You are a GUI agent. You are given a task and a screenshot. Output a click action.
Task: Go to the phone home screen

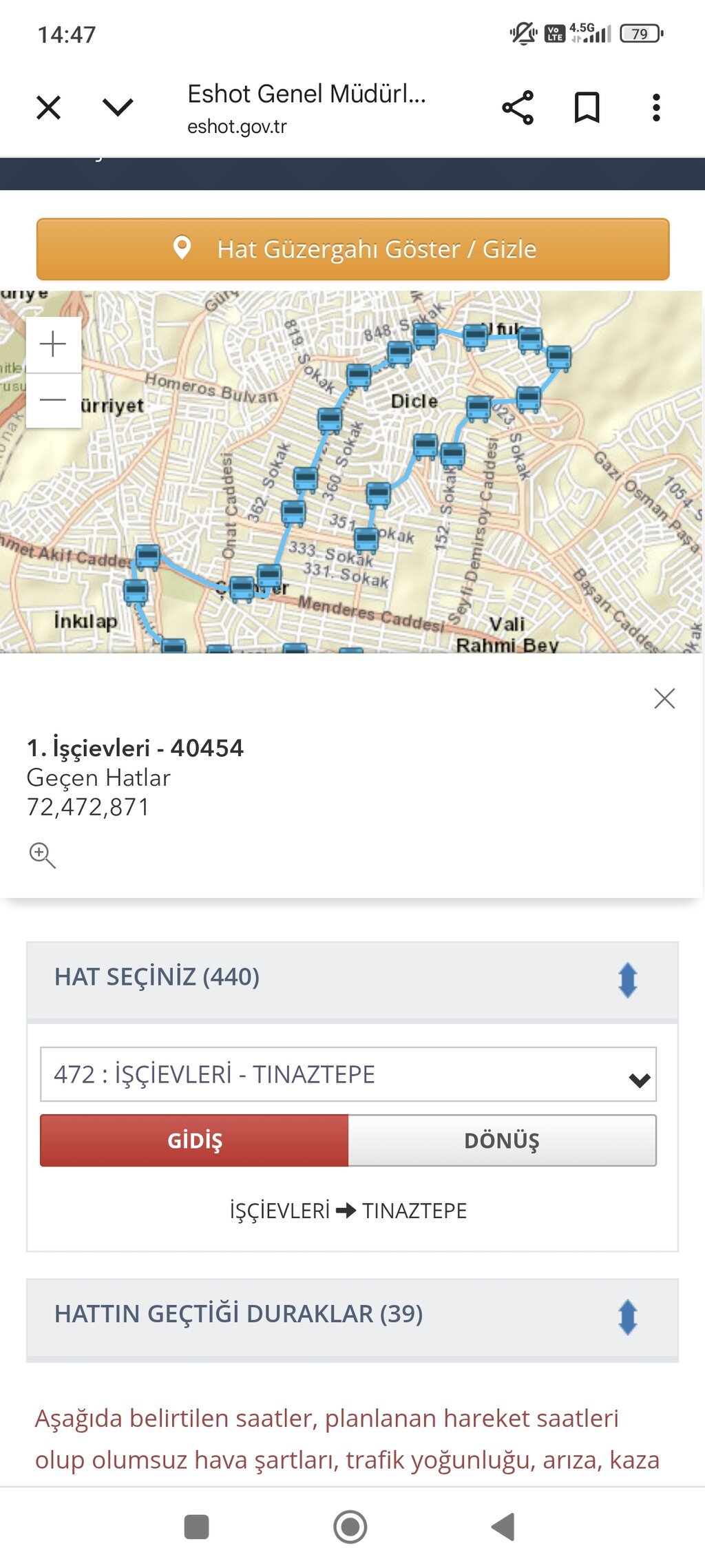pyautogui.click(x=350, y=1527)
